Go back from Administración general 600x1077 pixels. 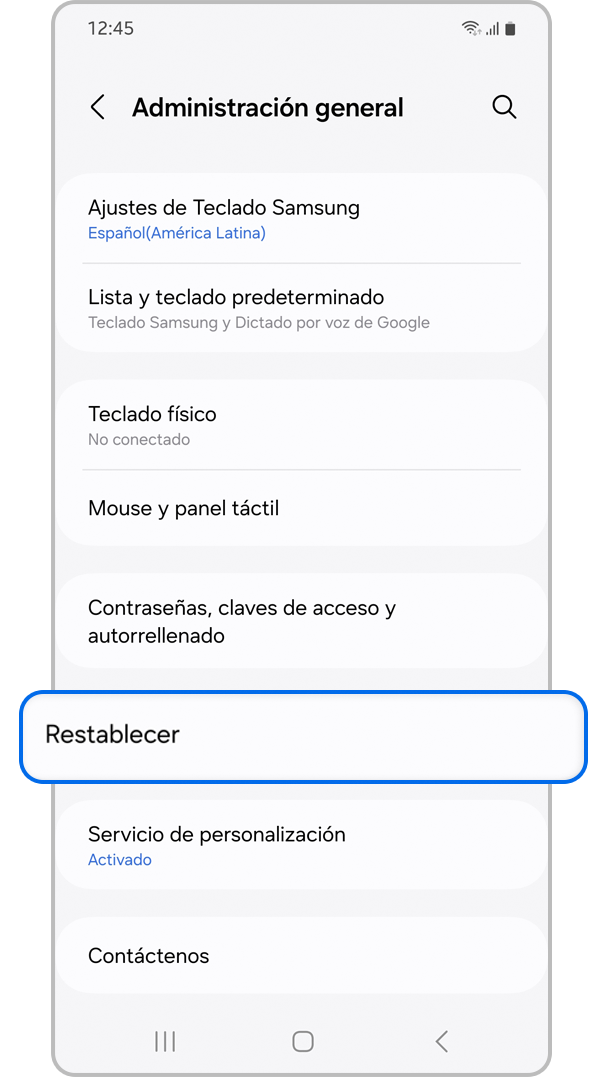pyautogui.click(x=97, y=108)
